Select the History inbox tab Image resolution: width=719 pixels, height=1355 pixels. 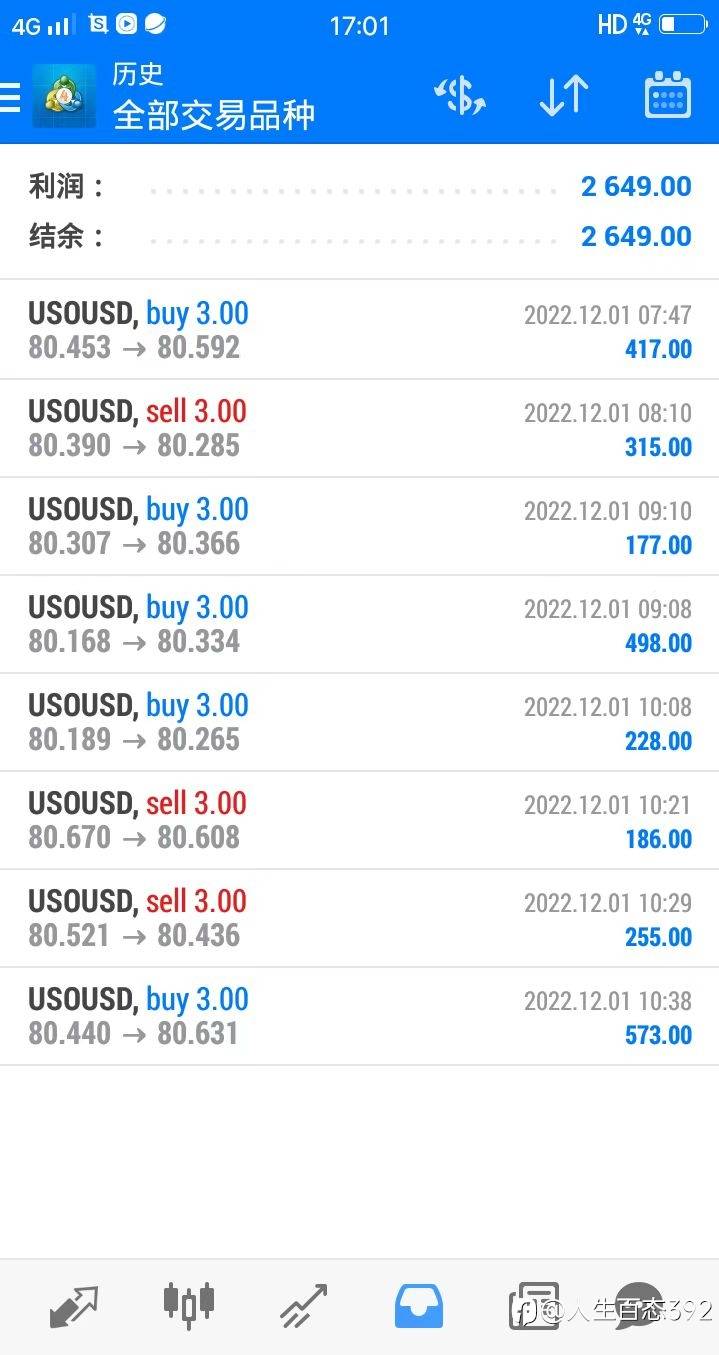[419, 1306]
